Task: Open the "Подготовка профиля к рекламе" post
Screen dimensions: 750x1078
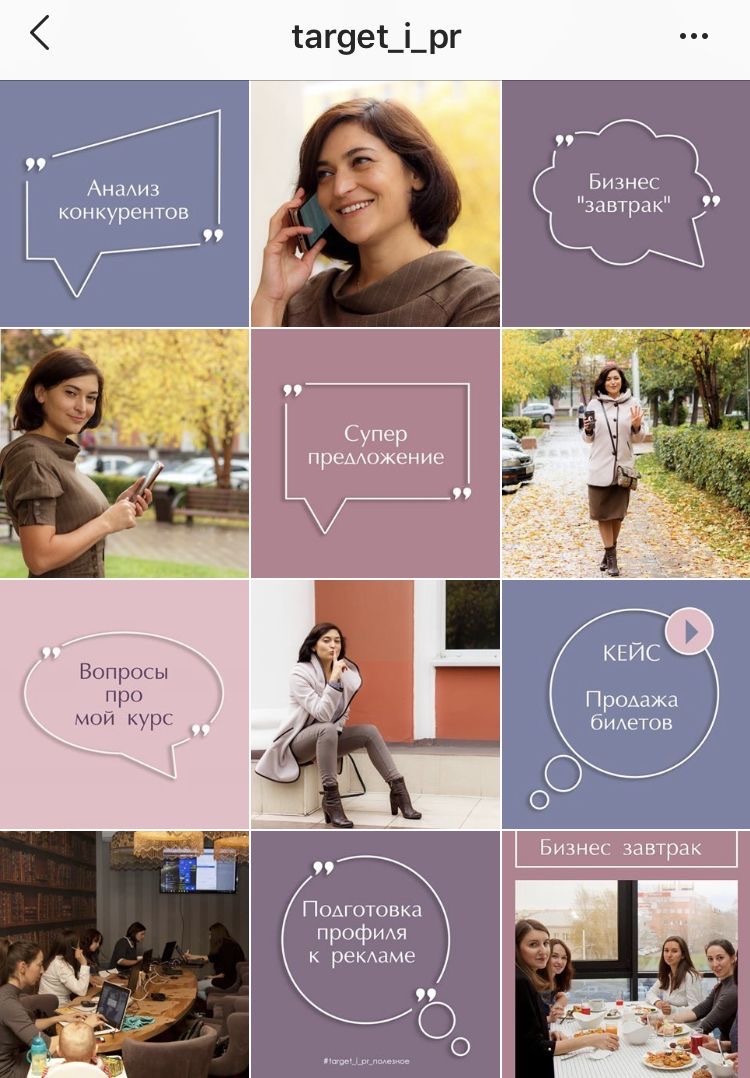Action: pos(375,954)
